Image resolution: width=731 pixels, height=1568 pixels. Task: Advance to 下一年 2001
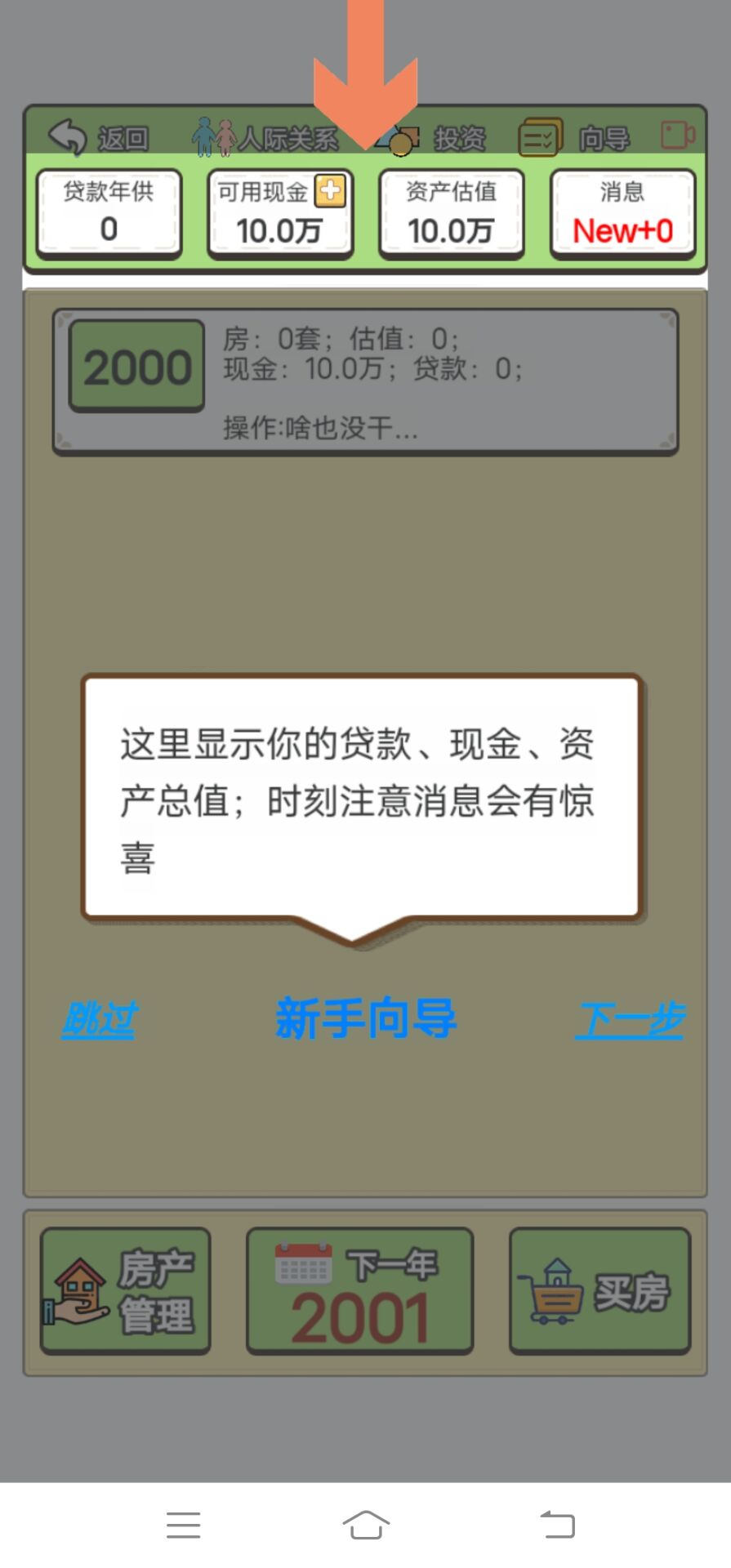point(359,1291)
